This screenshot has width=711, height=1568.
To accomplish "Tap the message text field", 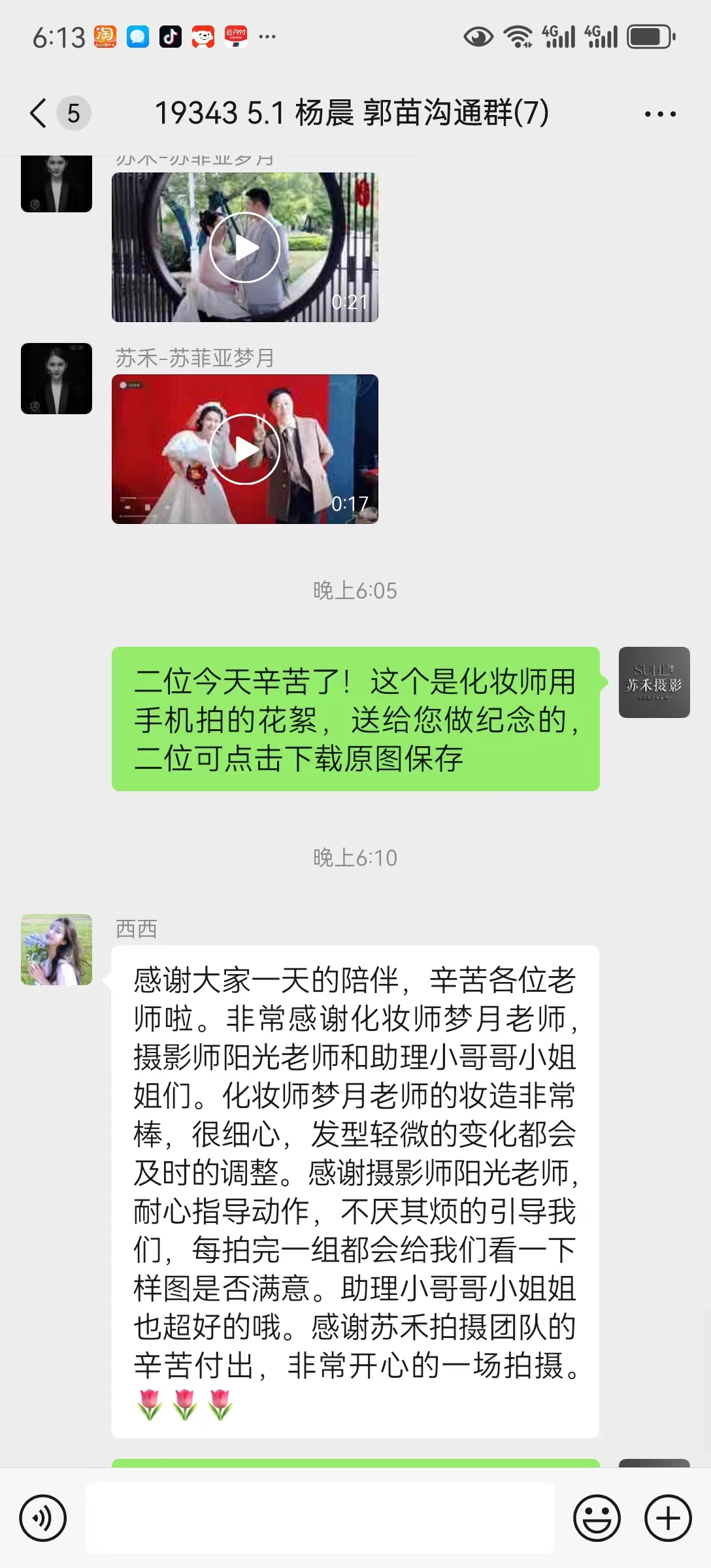I will tap(320, 1518).
